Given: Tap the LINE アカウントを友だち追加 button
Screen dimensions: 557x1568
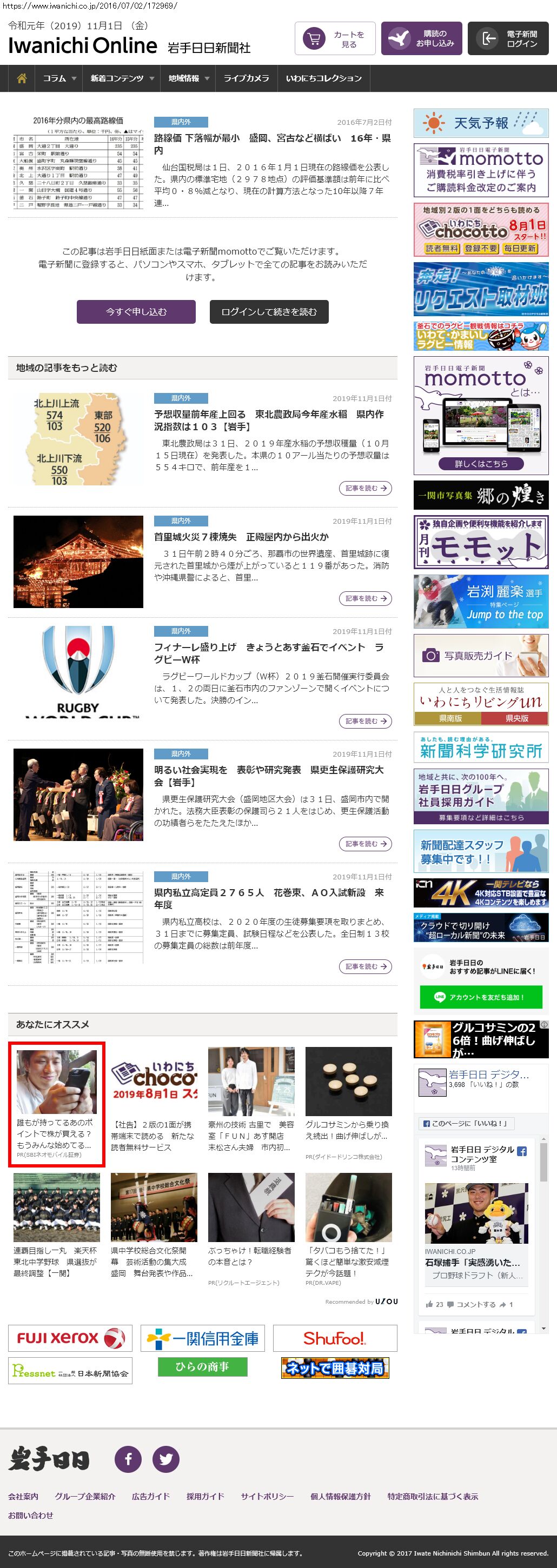Looking at the screenshot, I should [480, 997].
